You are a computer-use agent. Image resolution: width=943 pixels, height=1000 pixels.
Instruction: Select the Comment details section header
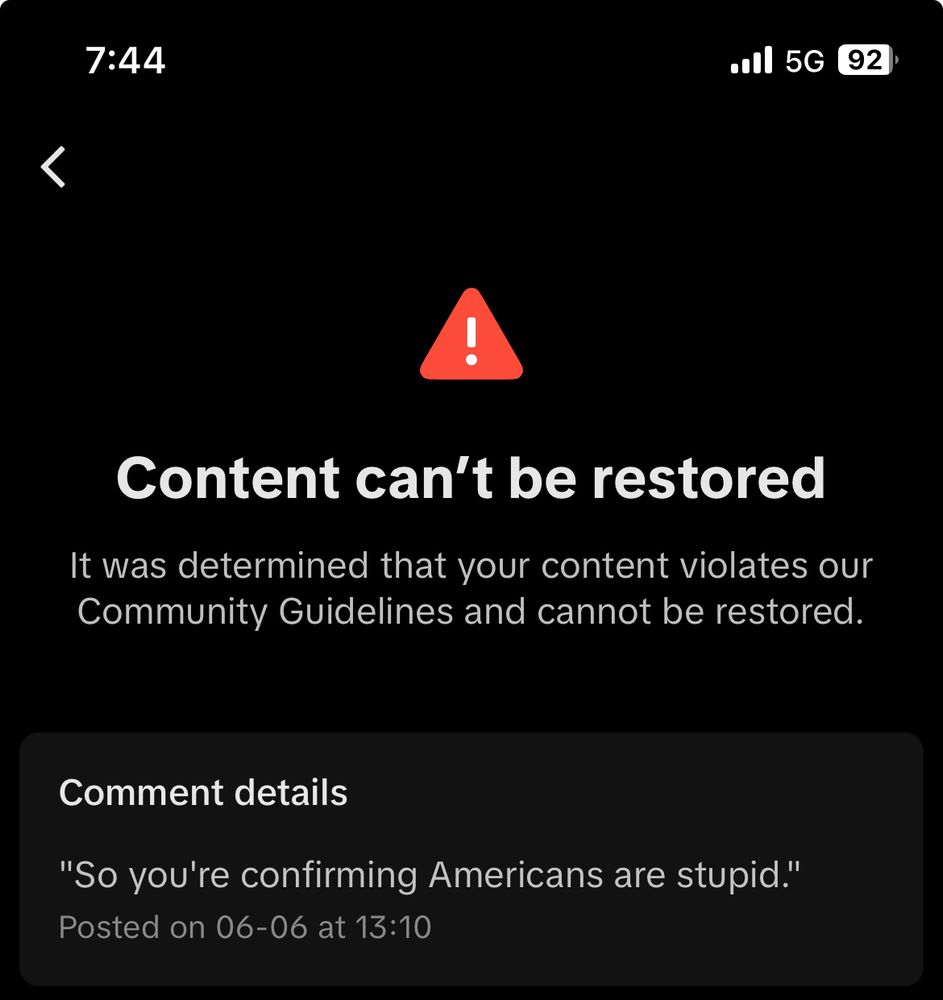[x=204, y=793]
